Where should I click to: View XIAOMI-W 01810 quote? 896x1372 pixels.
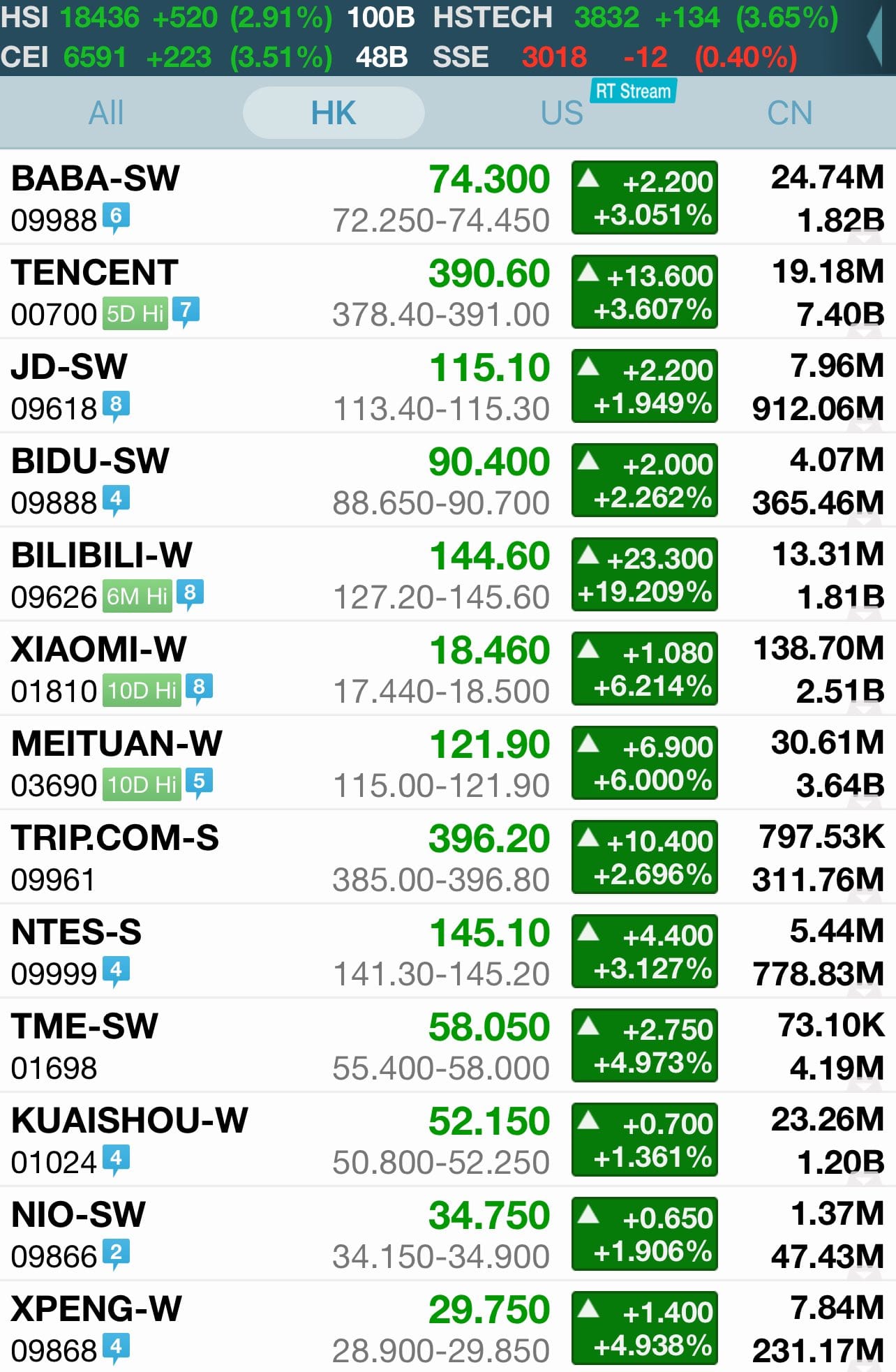coord(99,650)
